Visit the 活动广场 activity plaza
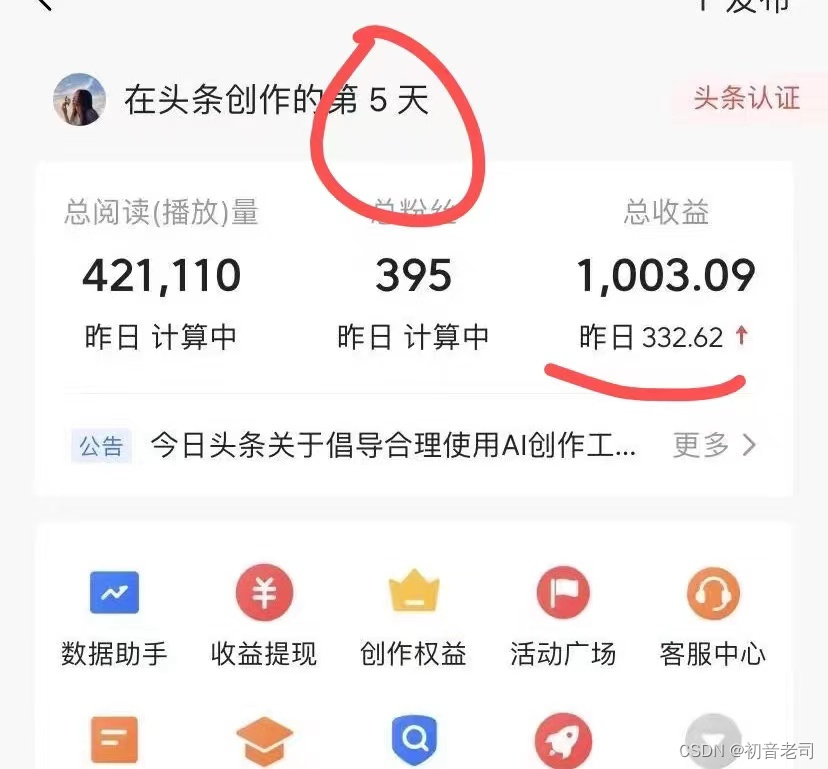This screenshot has height=769, width=828. pyautogui.click(x=563, y=617)
